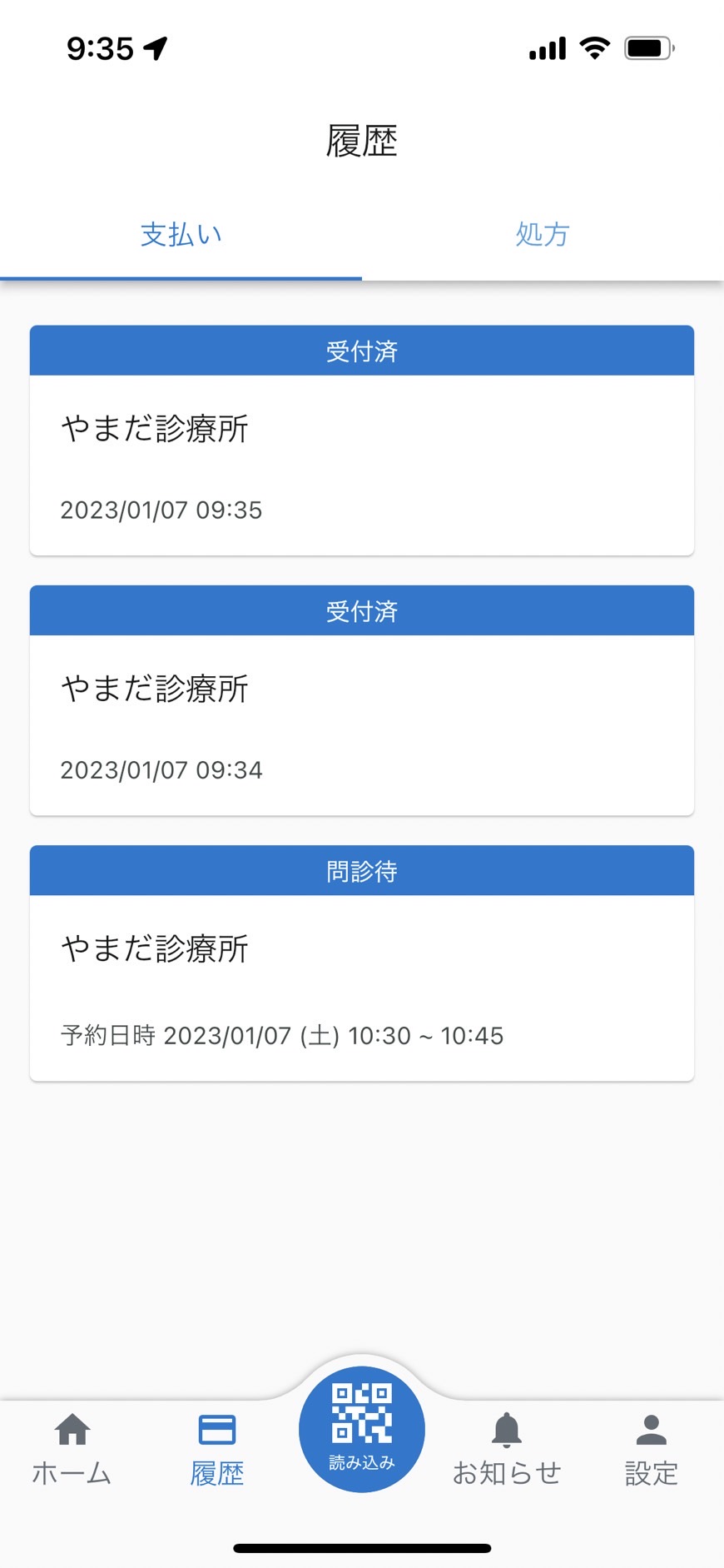Select the 支払い tab
This screenshot has width=724, height=1568.
click(181, 235)
